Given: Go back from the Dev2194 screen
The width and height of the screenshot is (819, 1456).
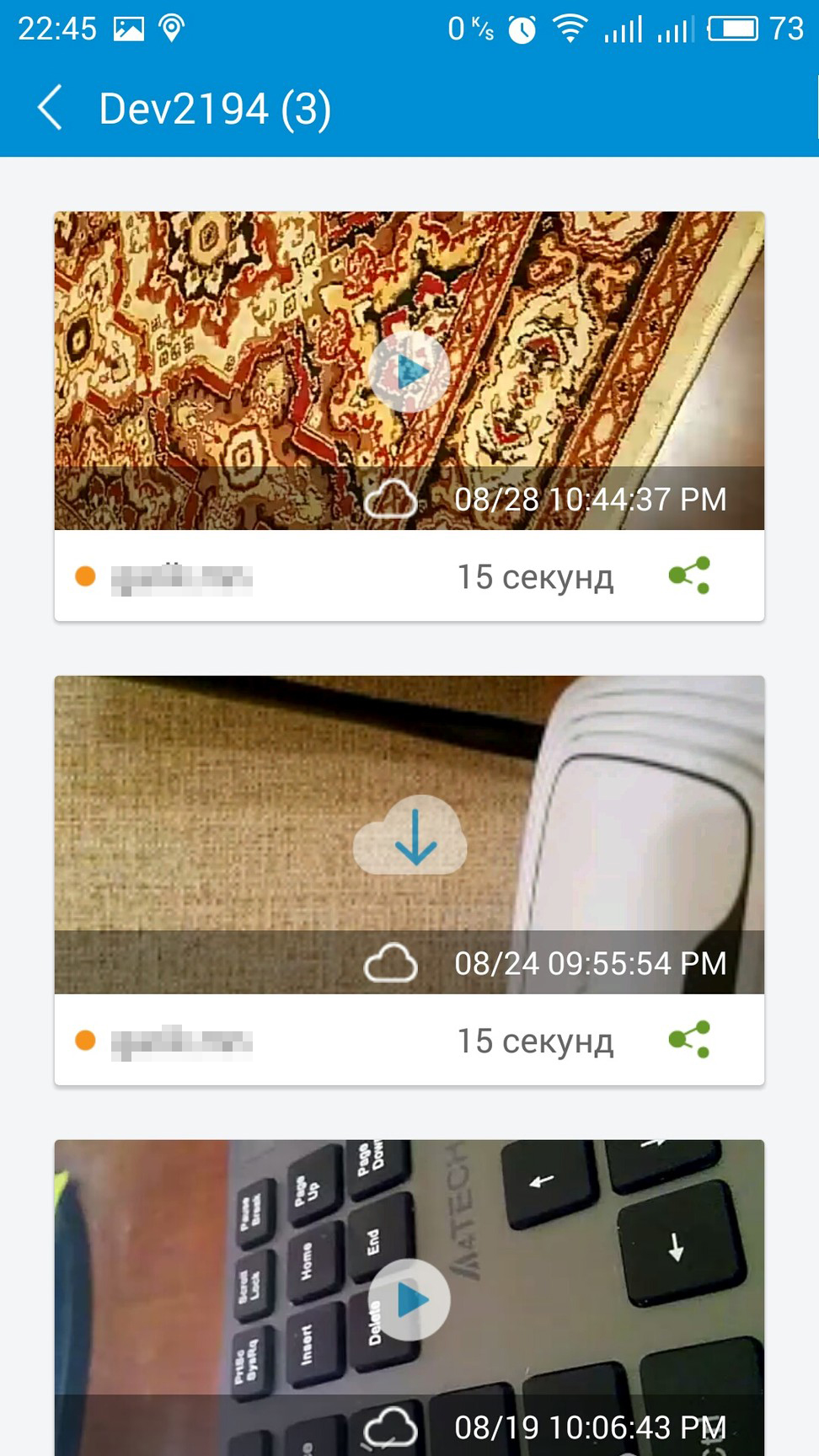Looking at the screenshot, I should tap(50, 108).
